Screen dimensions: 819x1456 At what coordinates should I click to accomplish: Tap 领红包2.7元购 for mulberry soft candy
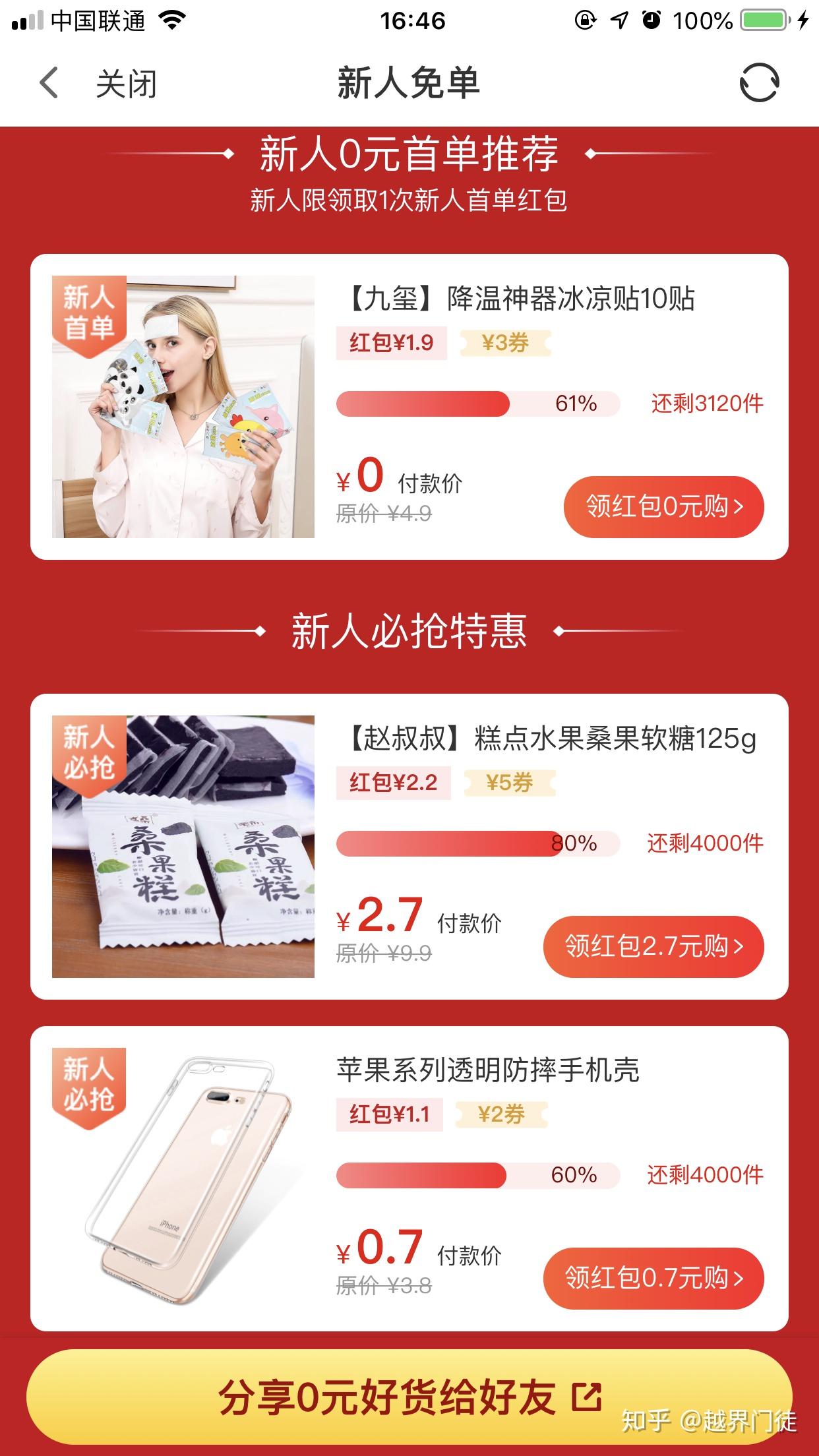[x=653, y=946]
